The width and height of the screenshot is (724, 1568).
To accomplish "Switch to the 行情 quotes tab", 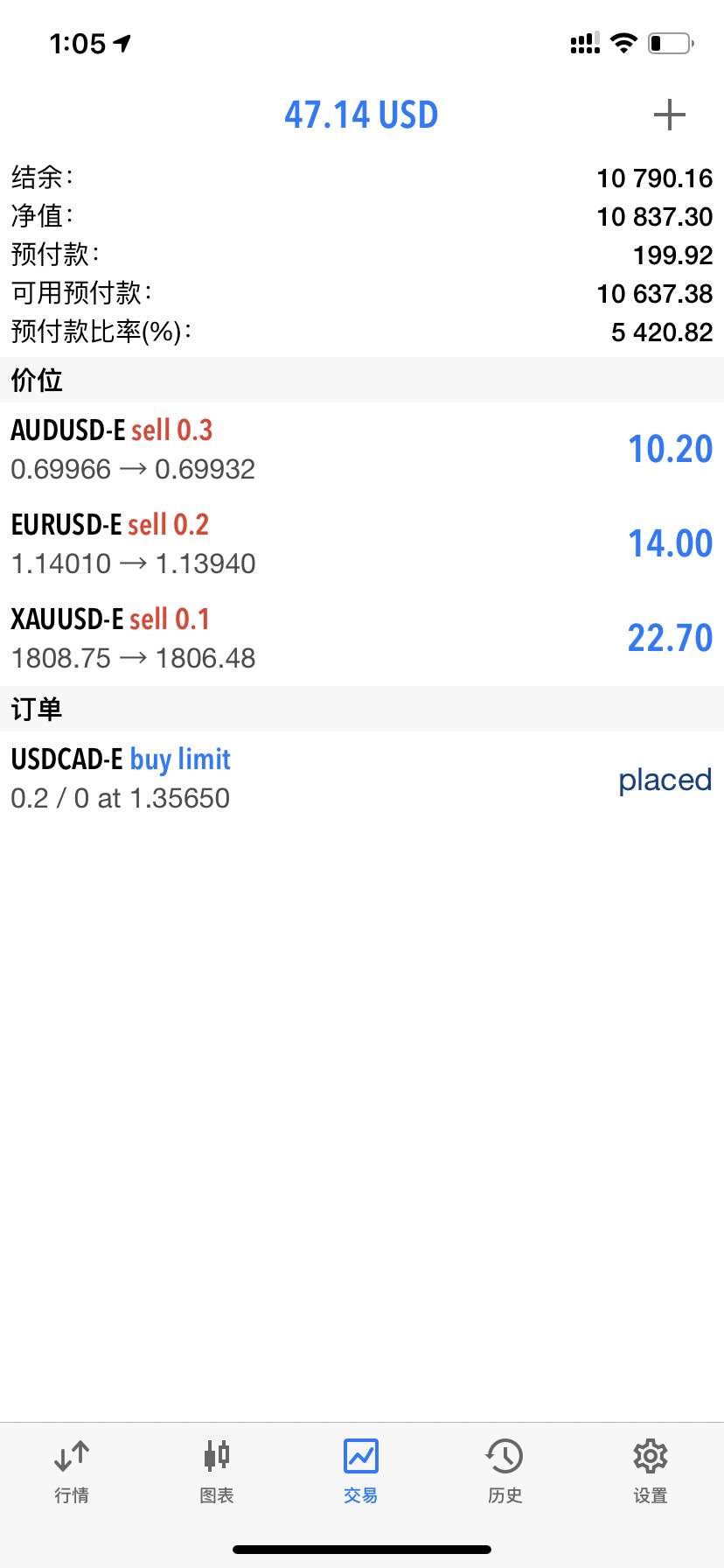I will pyautogui.click(x=72, y=1472).
